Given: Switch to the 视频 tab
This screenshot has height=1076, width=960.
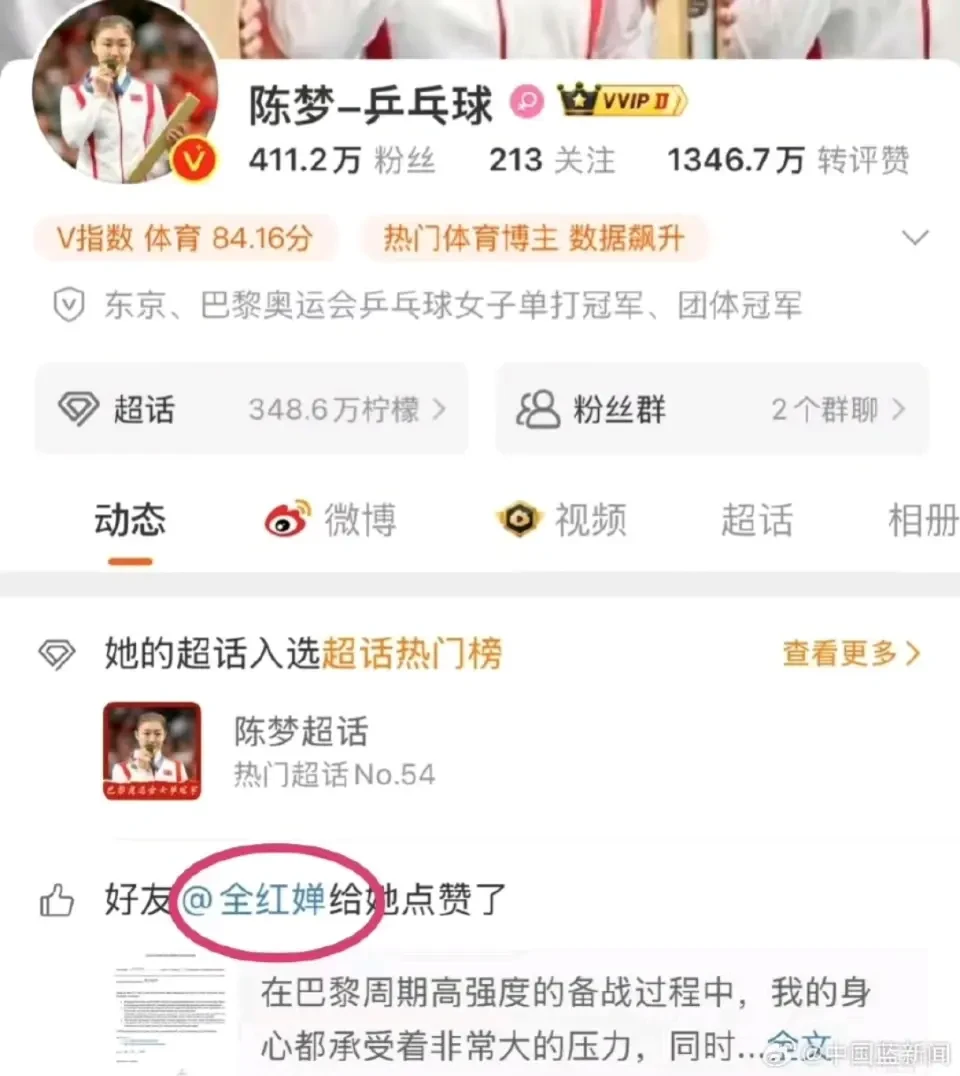Looking at the screenshot, I should (x=562, y=520).
